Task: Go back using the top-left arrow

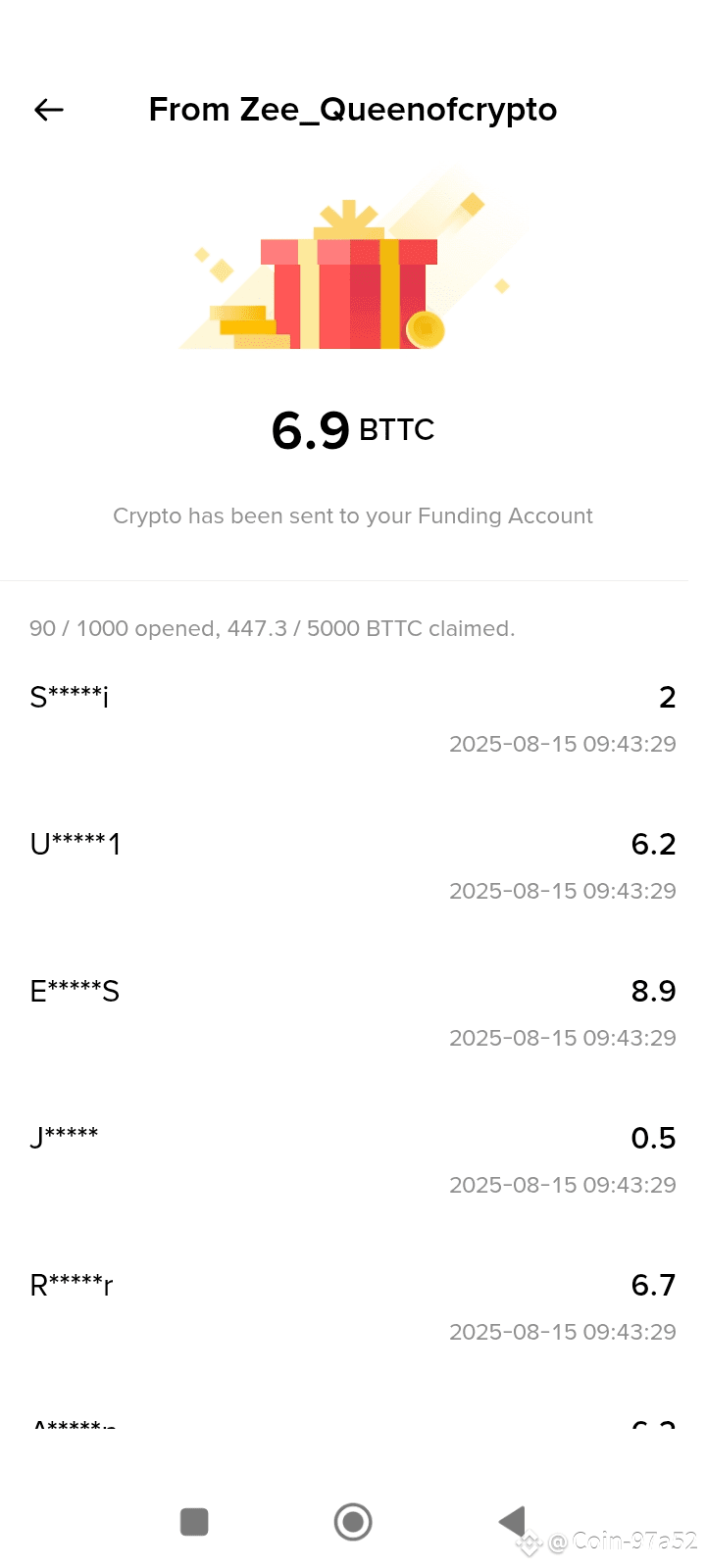Action: (x=49, y=110)
